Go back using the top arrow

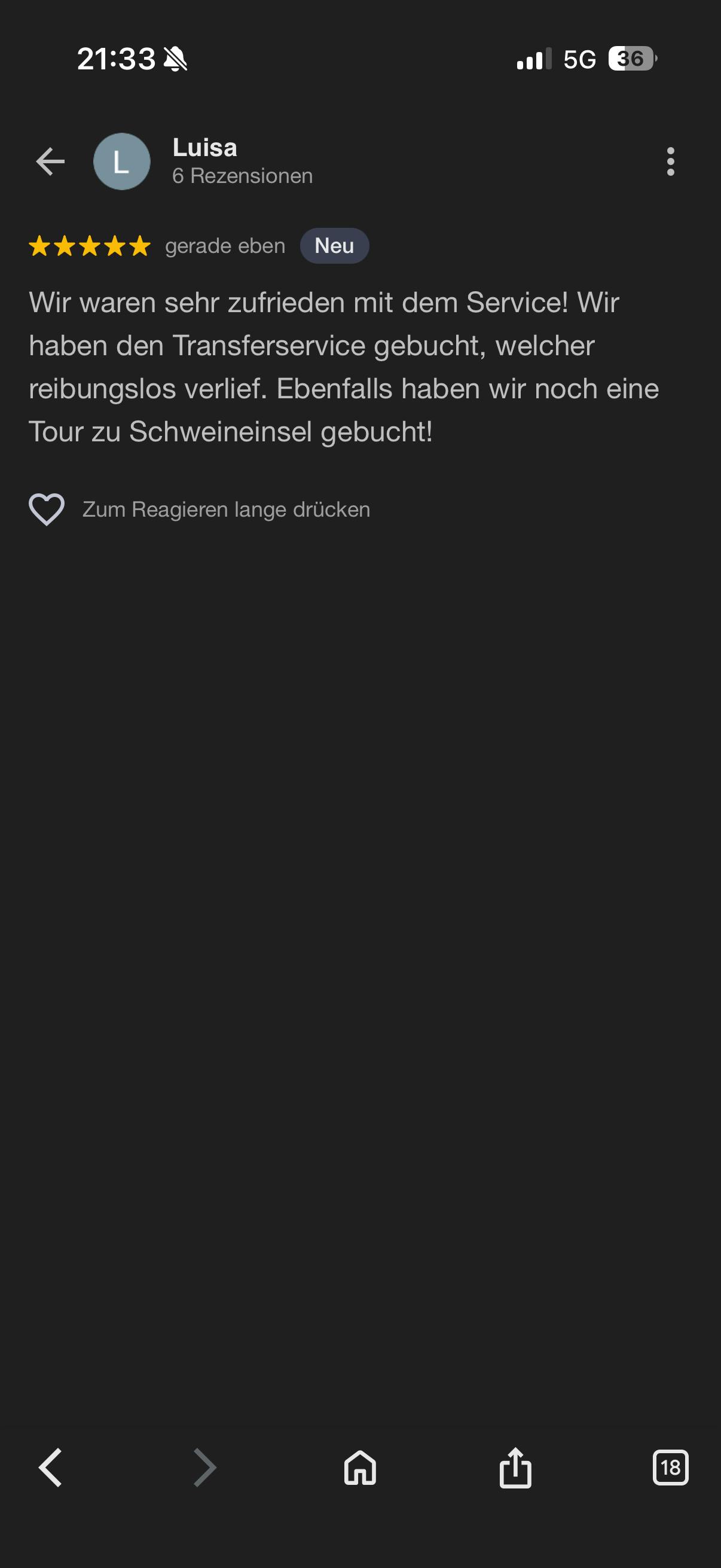click(50, 162)
